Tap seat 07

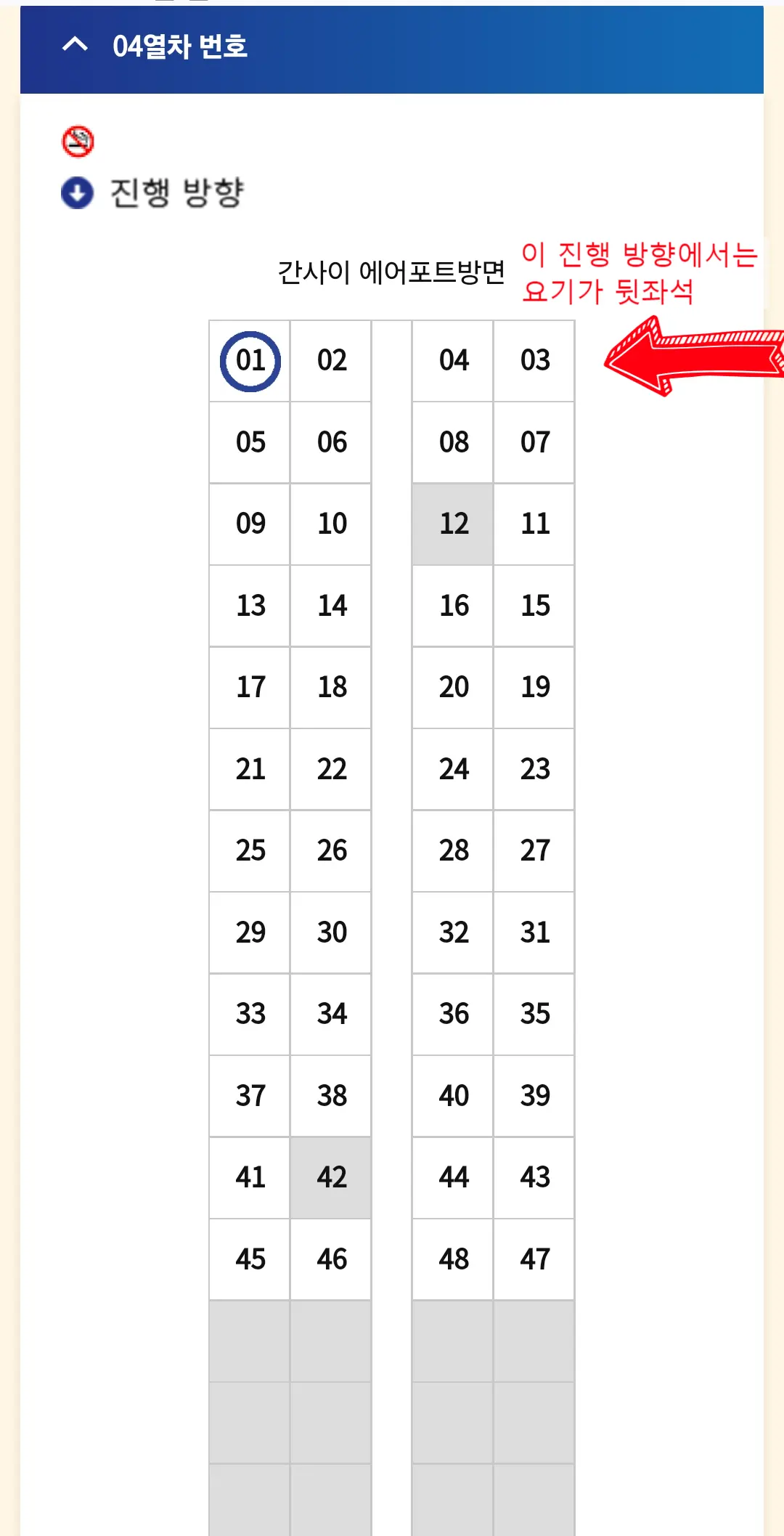point(535,442)
